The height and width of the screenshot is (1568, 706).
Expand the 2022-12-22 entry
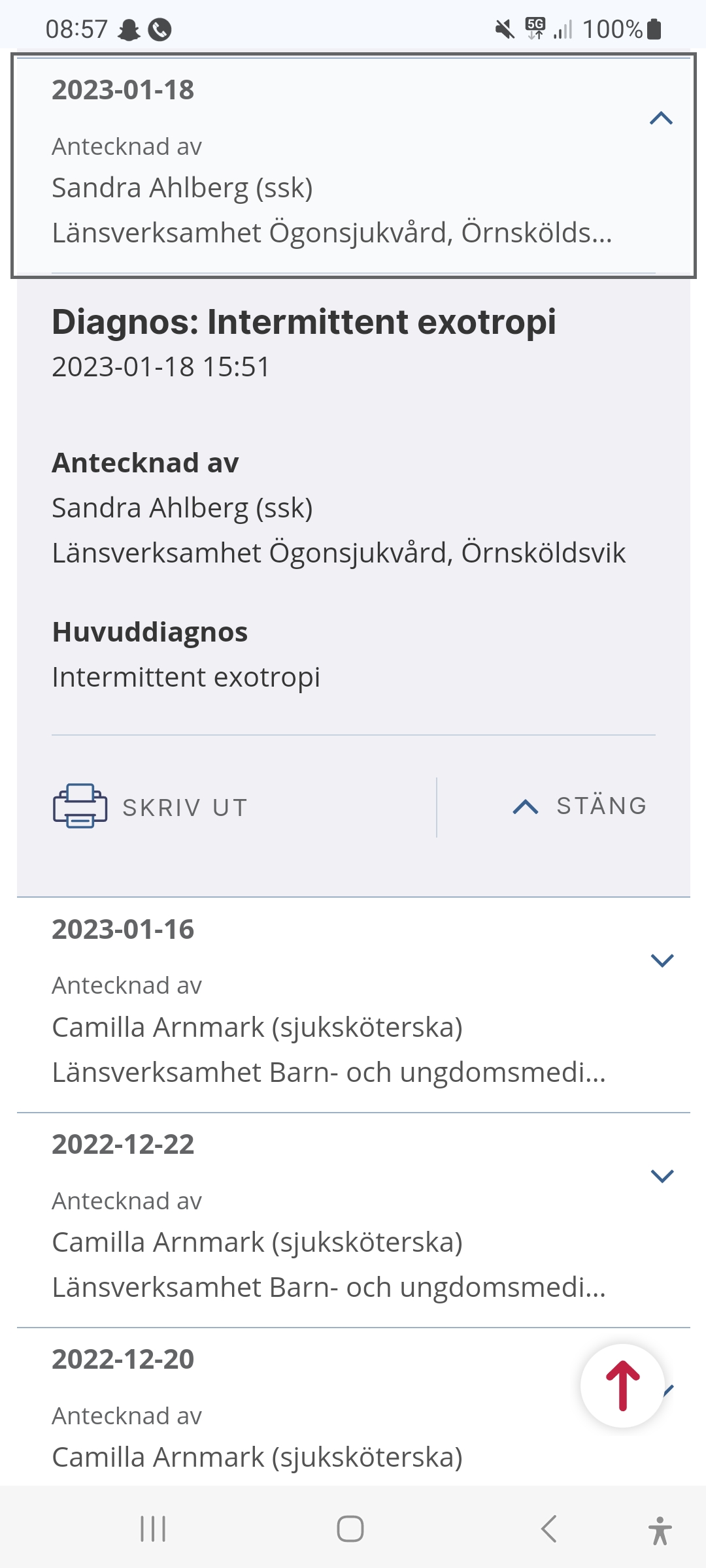(x=662, y=1176)
